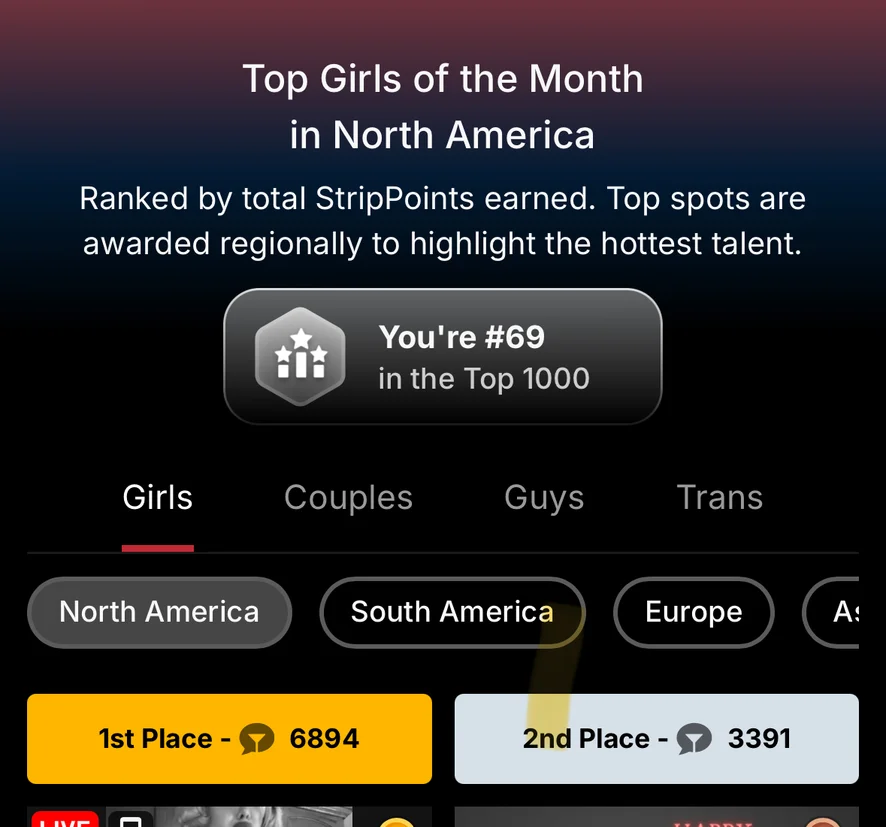Select the Girls tab
This screenshot has width=886, height=827.
tap(158, 498)
